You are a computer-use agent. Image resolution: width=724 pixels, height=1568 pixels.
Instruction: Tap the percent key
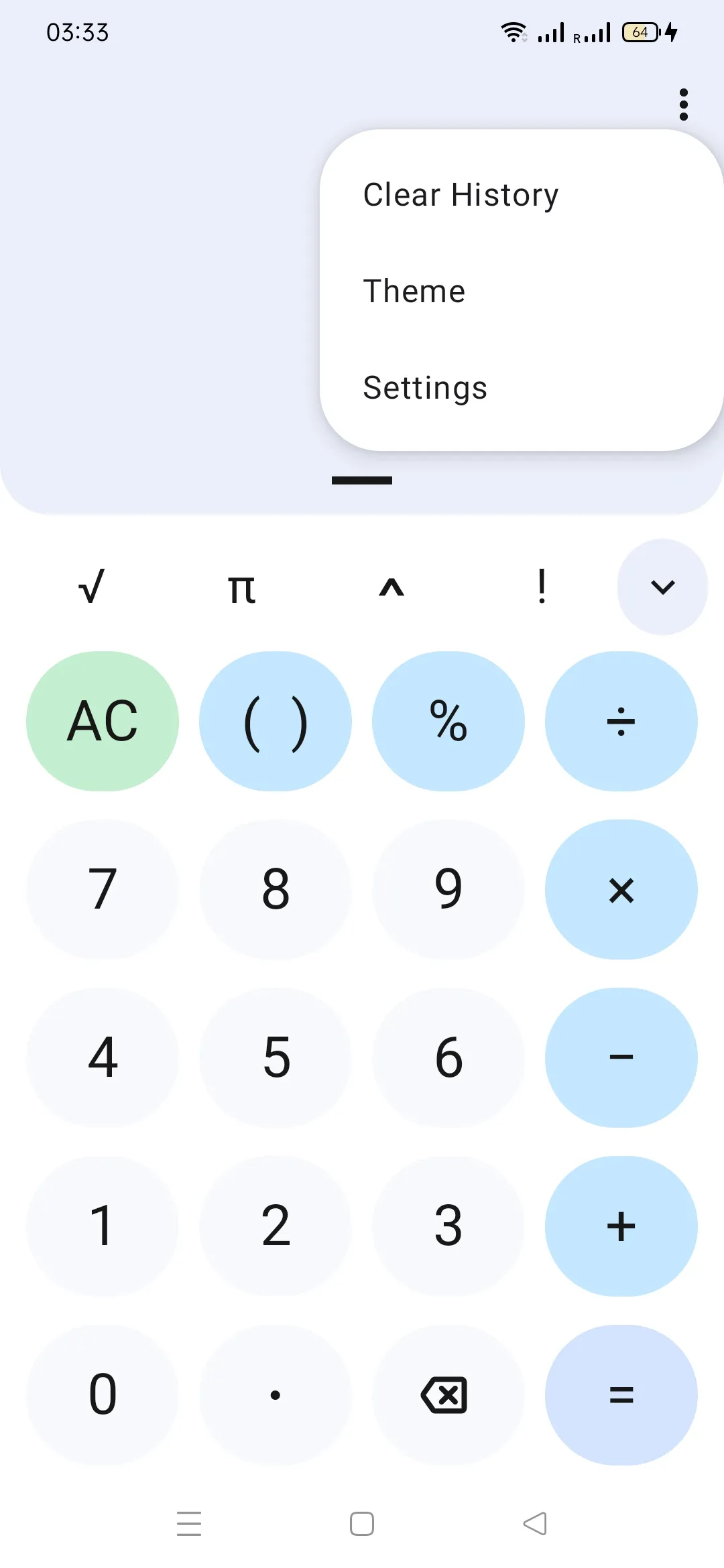(448, 720)
